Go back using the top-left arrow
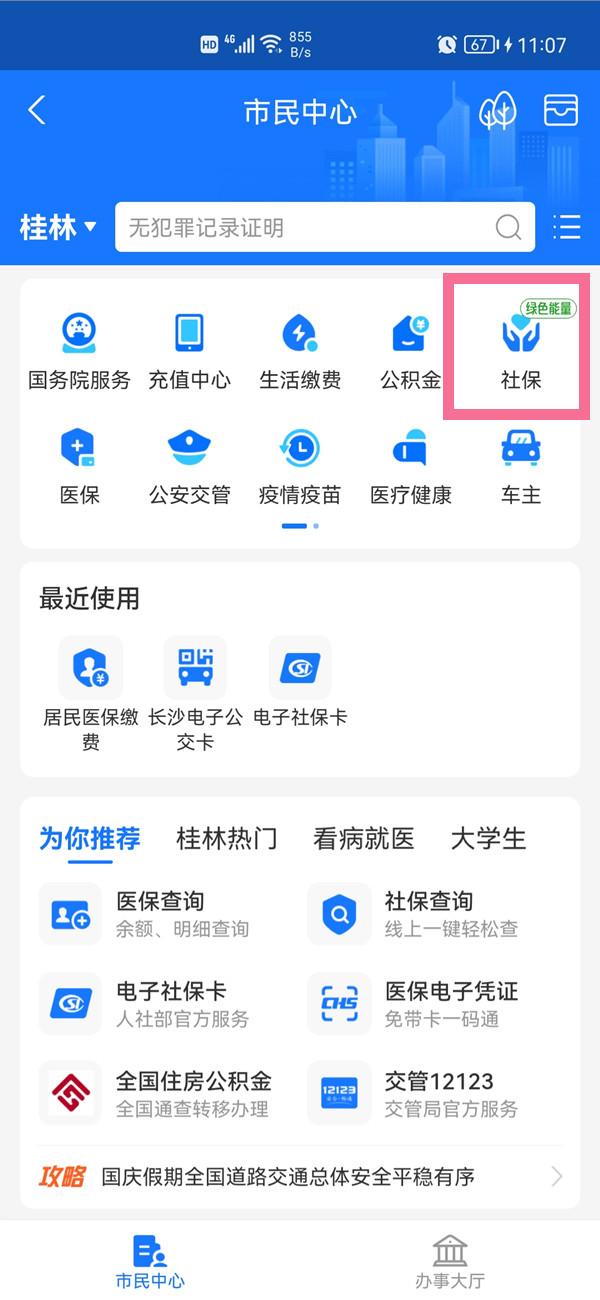Viewport: 600px width, 1300px height. (37, 110)
